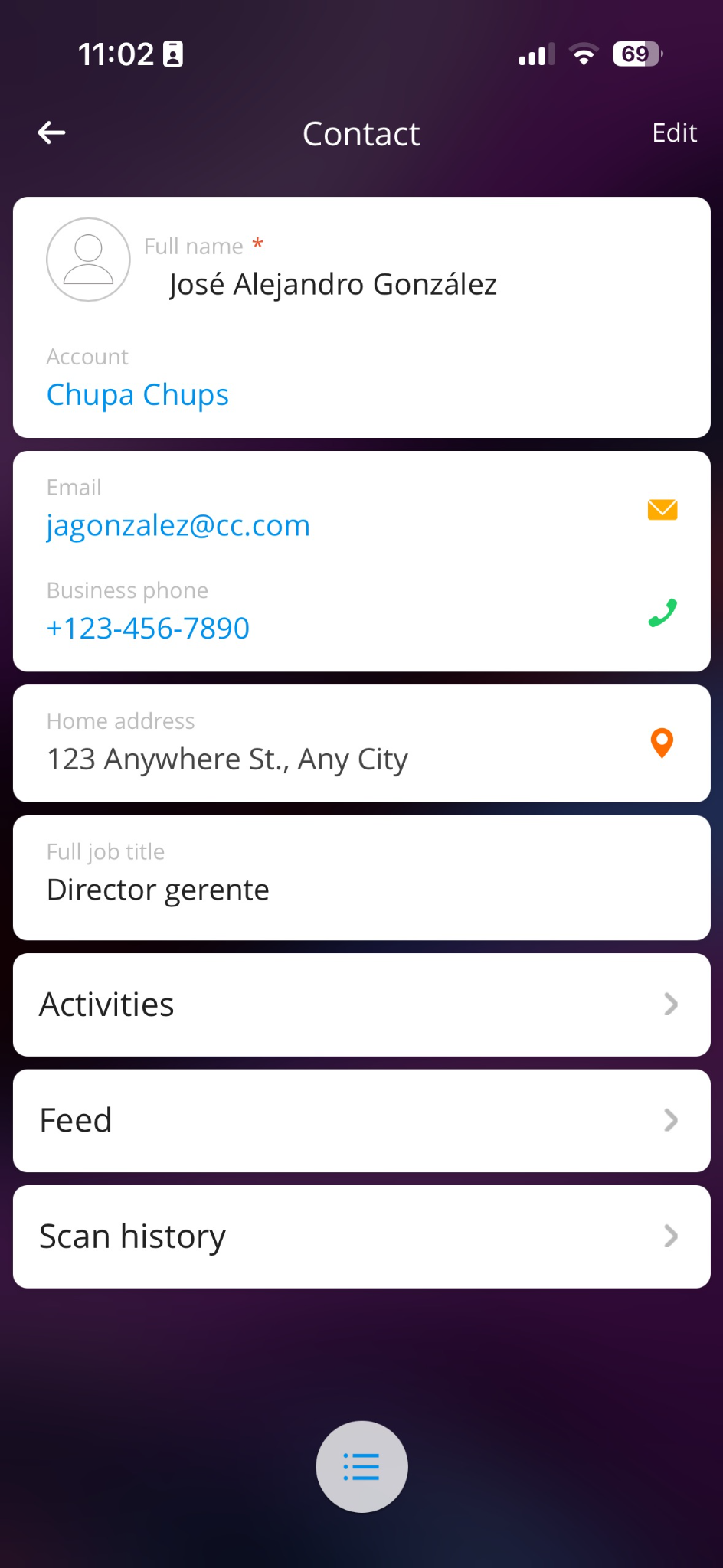Screen dimensions: 723x1568
Task: Go back using the arrow icon
Action: (51, 133)
